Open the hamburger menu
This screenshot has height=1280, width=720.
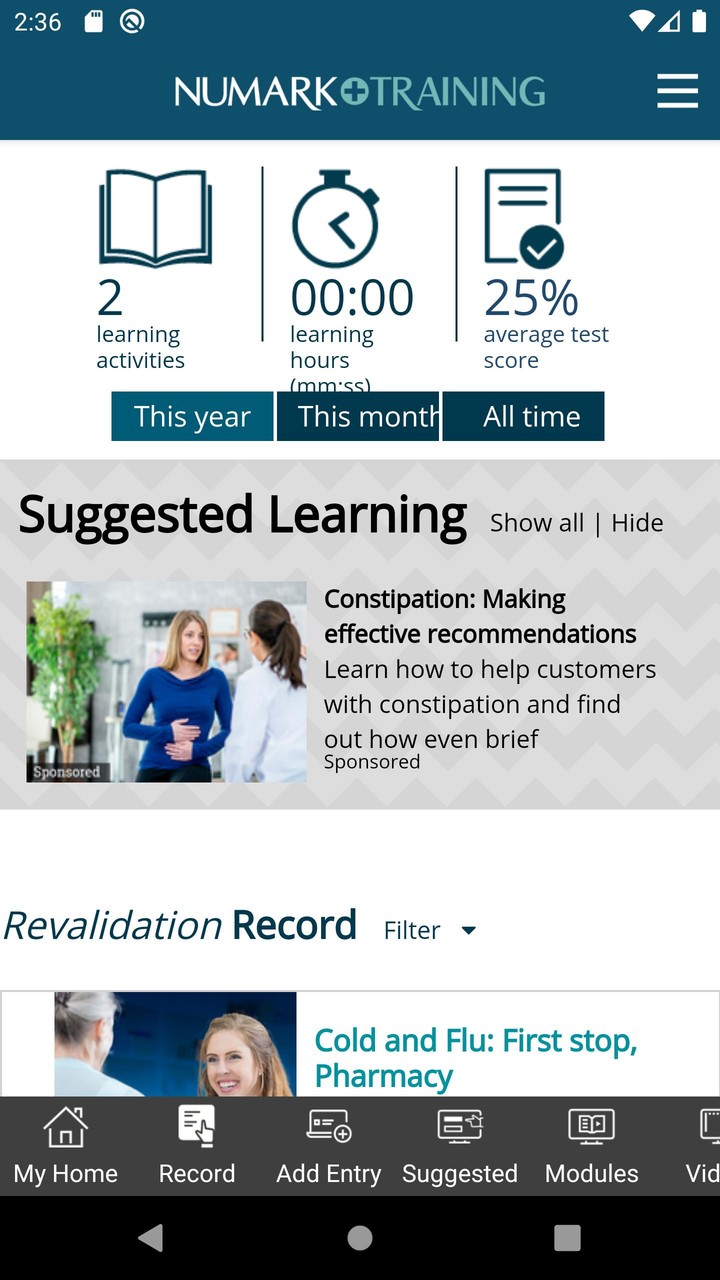[677, 91]
